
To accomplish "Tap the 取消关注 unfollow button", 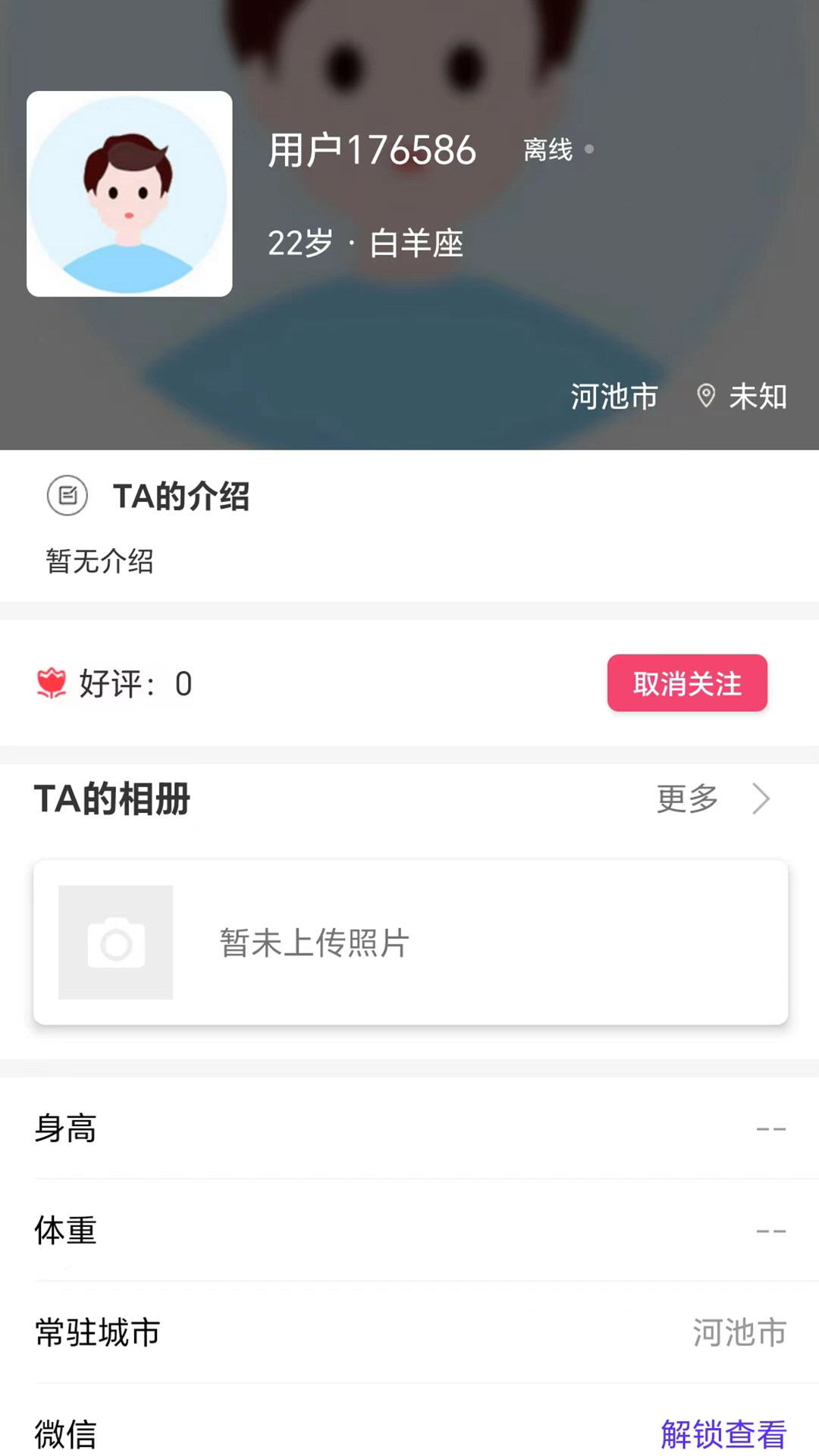I will [687, 683].
